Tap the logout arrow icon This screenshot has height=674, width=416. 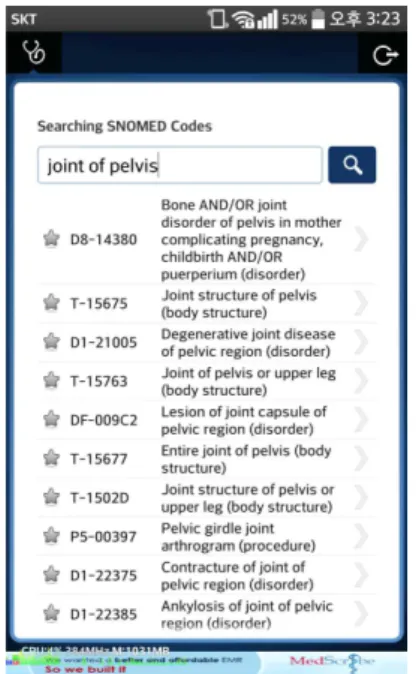click(x=385, y=55)
